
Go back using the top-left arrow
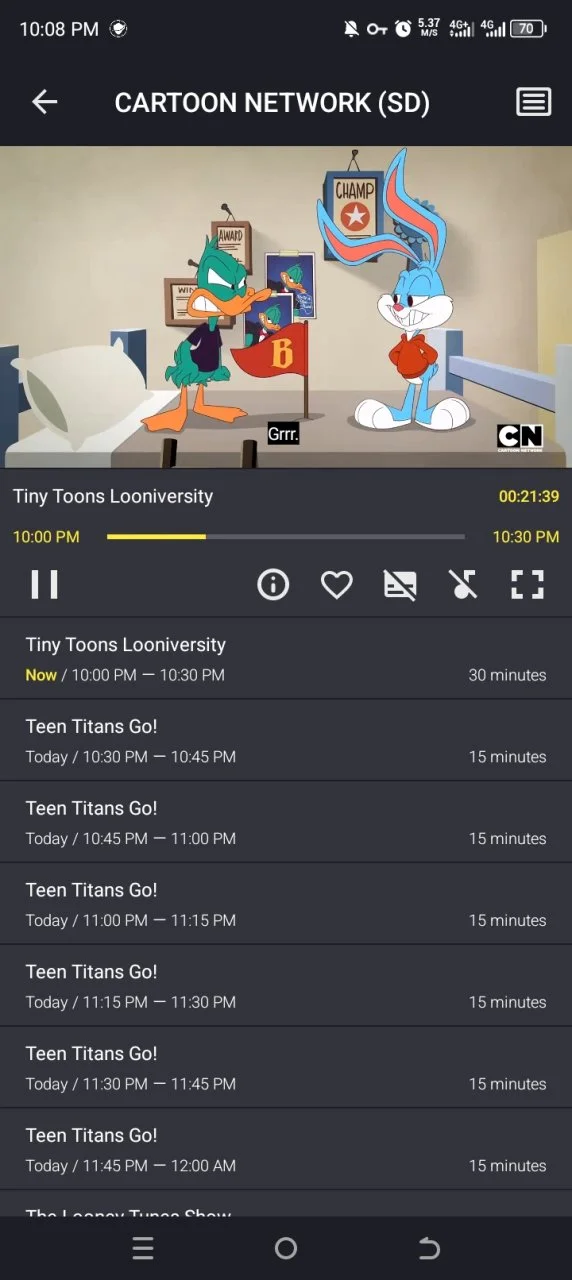coord(44,102)
